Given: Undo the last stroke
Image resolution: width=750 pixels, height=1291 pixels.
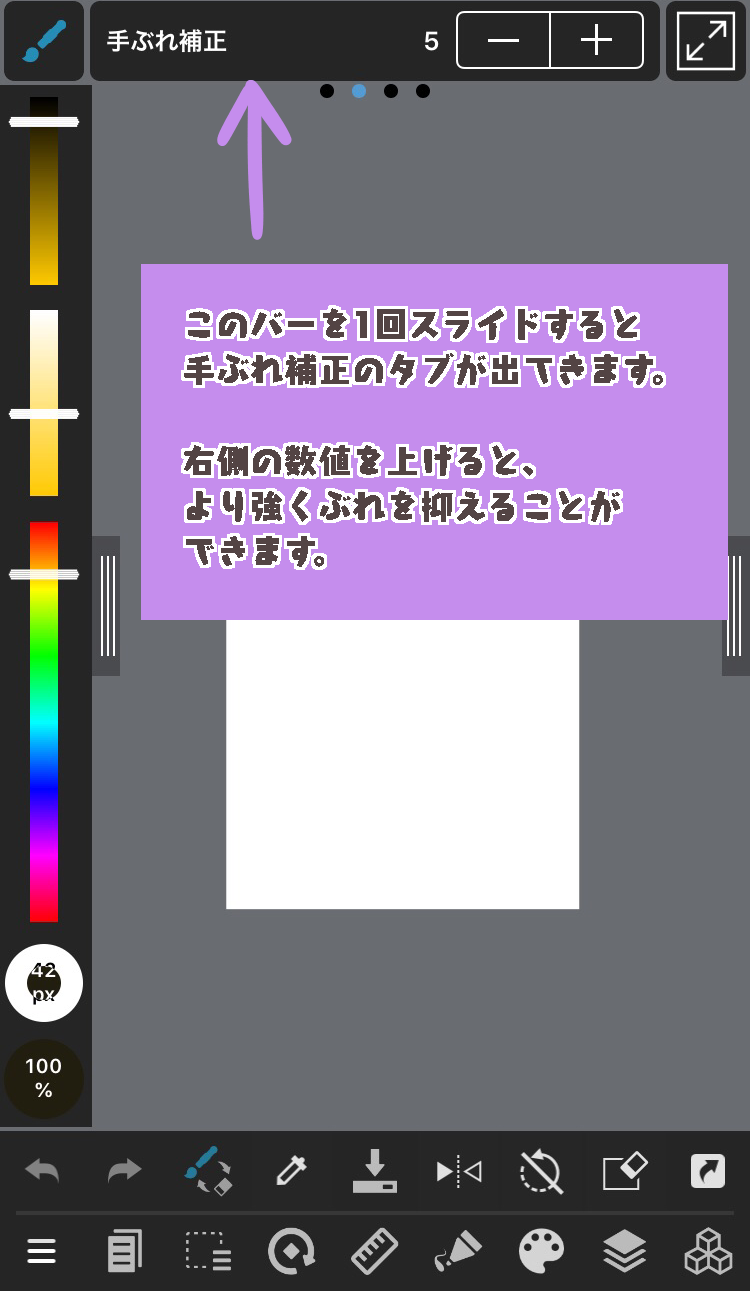Looking at the screenshot, I should 42,1170.
